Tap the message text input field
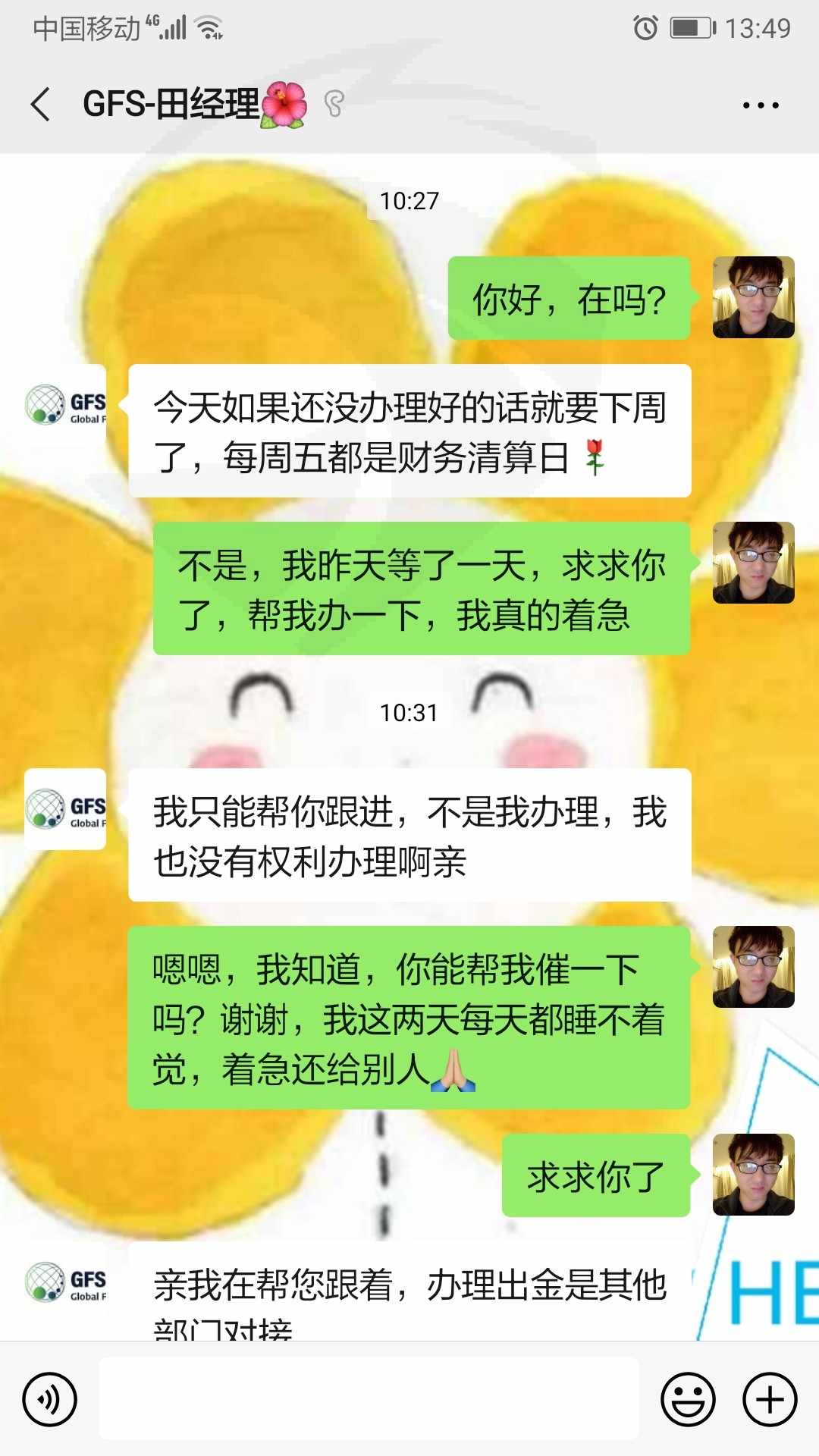 click(369, 1398)
